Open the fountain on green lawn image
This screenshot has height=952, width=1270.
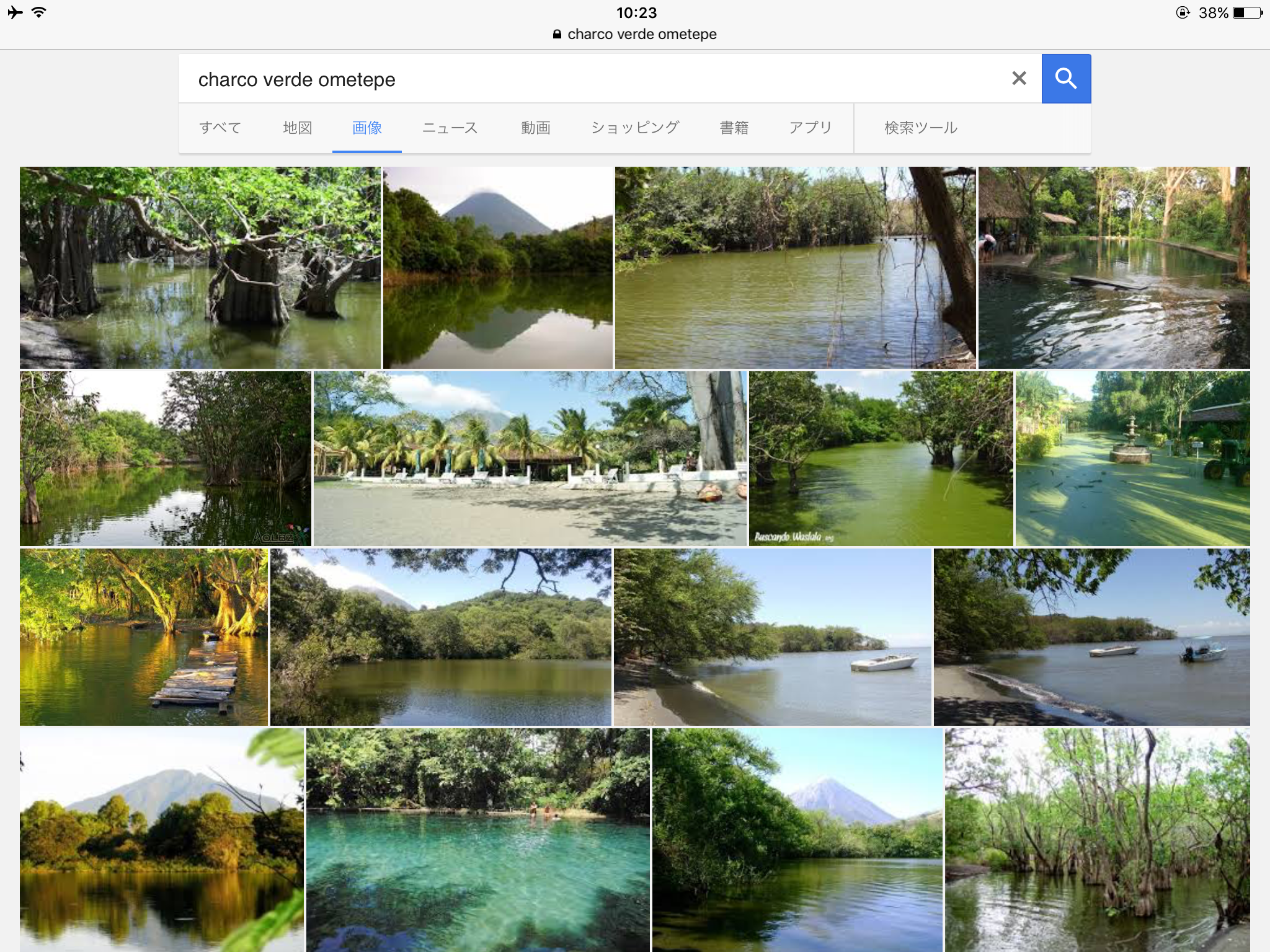pyautogui.click(x=1132, y=459)
